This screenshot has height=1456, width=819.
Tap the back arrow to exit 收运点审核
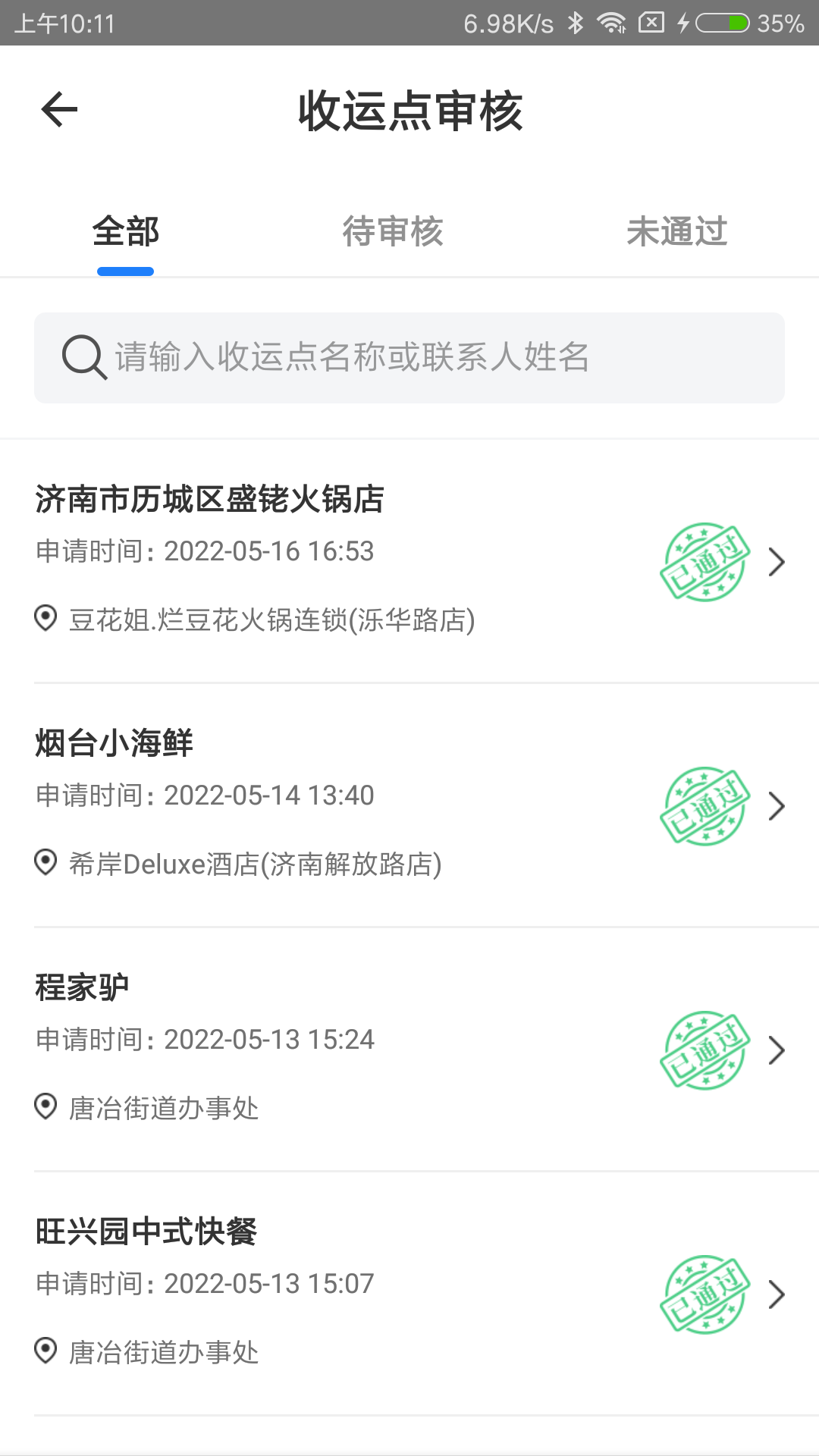coord(58,108)
